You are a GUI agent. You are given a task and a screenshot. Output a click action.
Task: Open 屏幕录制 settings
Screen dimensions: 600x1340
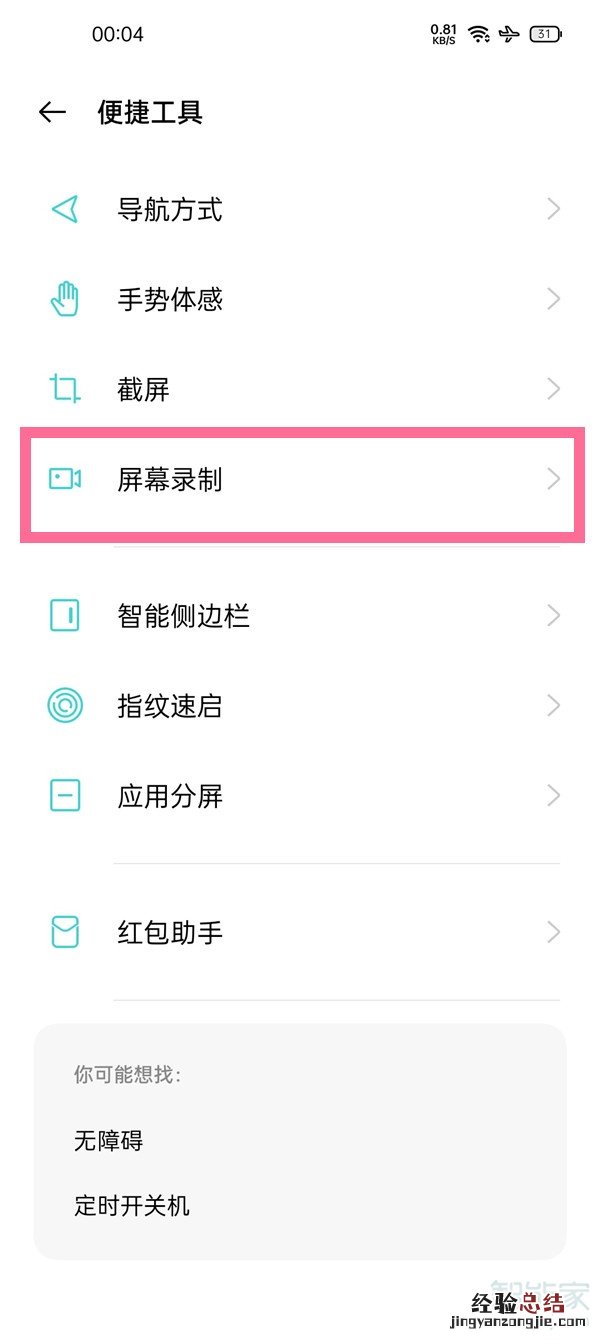(300, 480)
